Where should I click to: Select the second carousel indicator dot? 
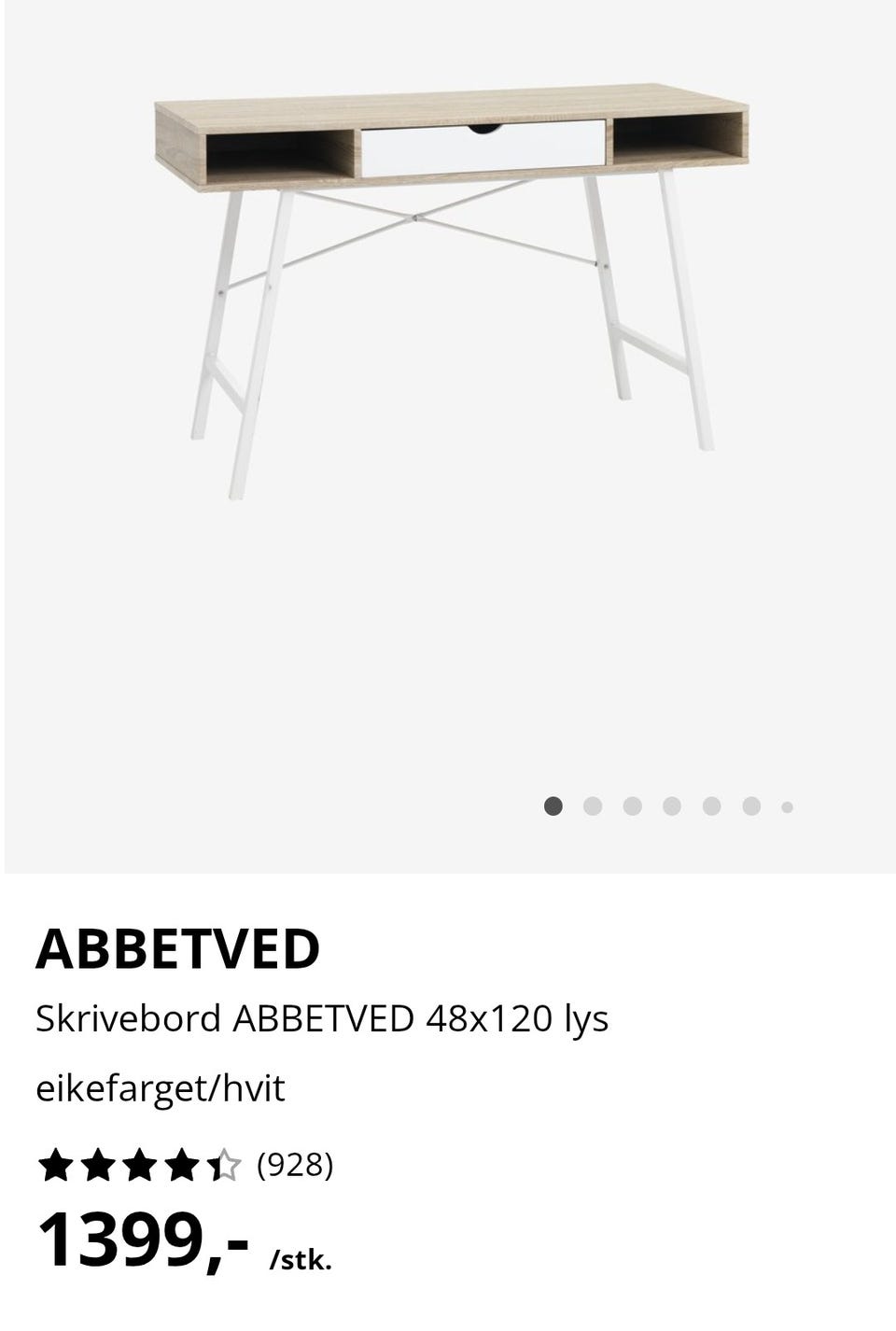(593, 806)
